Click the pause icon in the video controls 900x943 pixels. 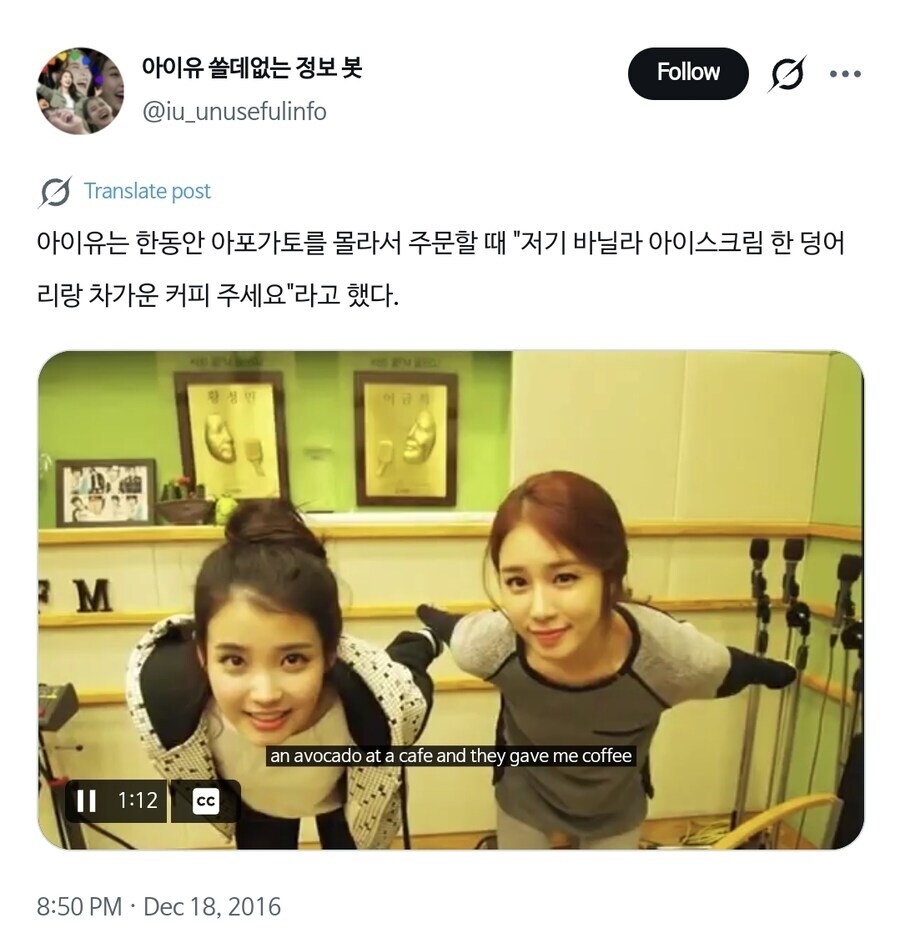pos(83,800)
